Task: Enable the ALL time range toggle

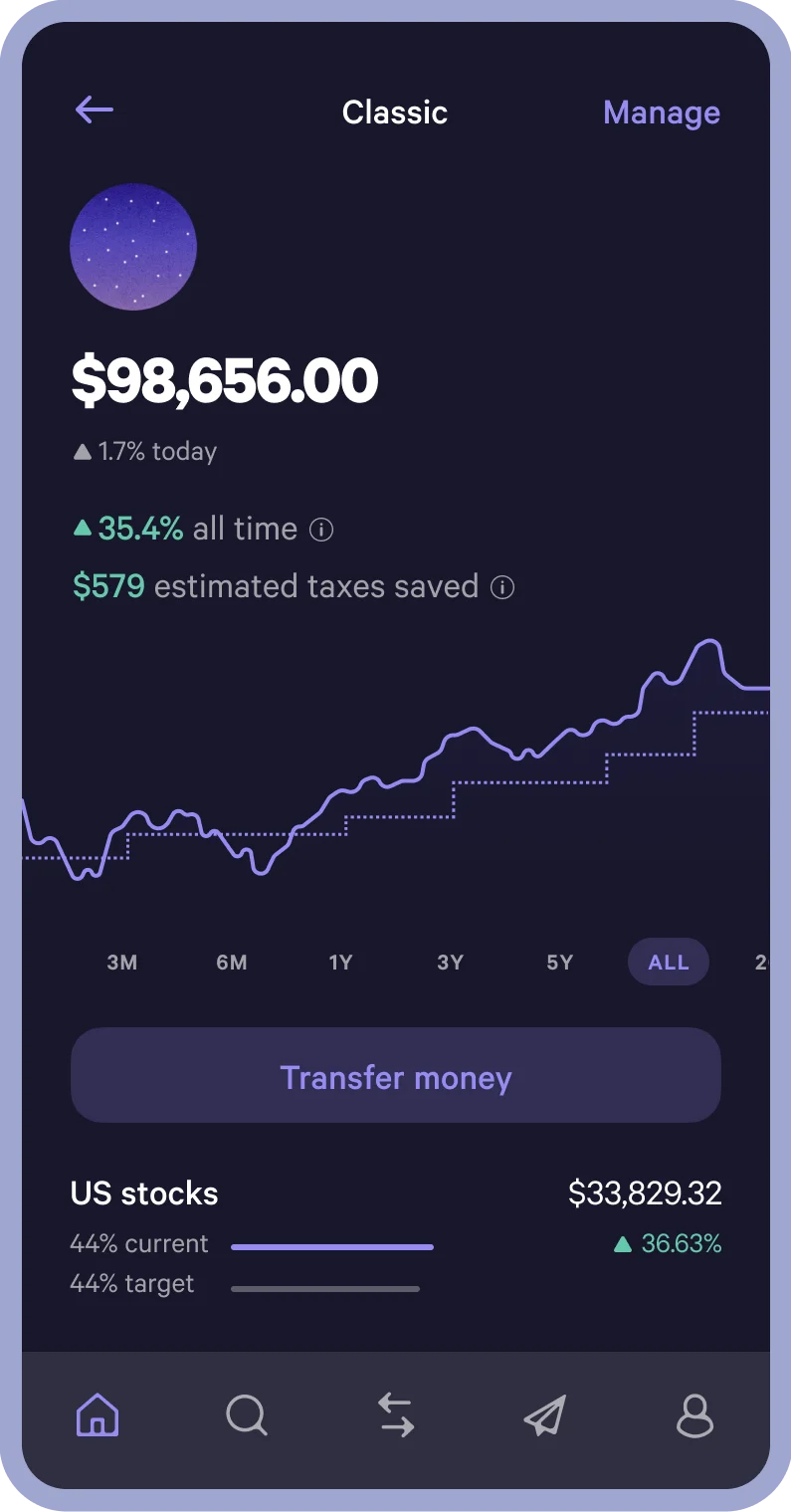Action: pos(668,962)
